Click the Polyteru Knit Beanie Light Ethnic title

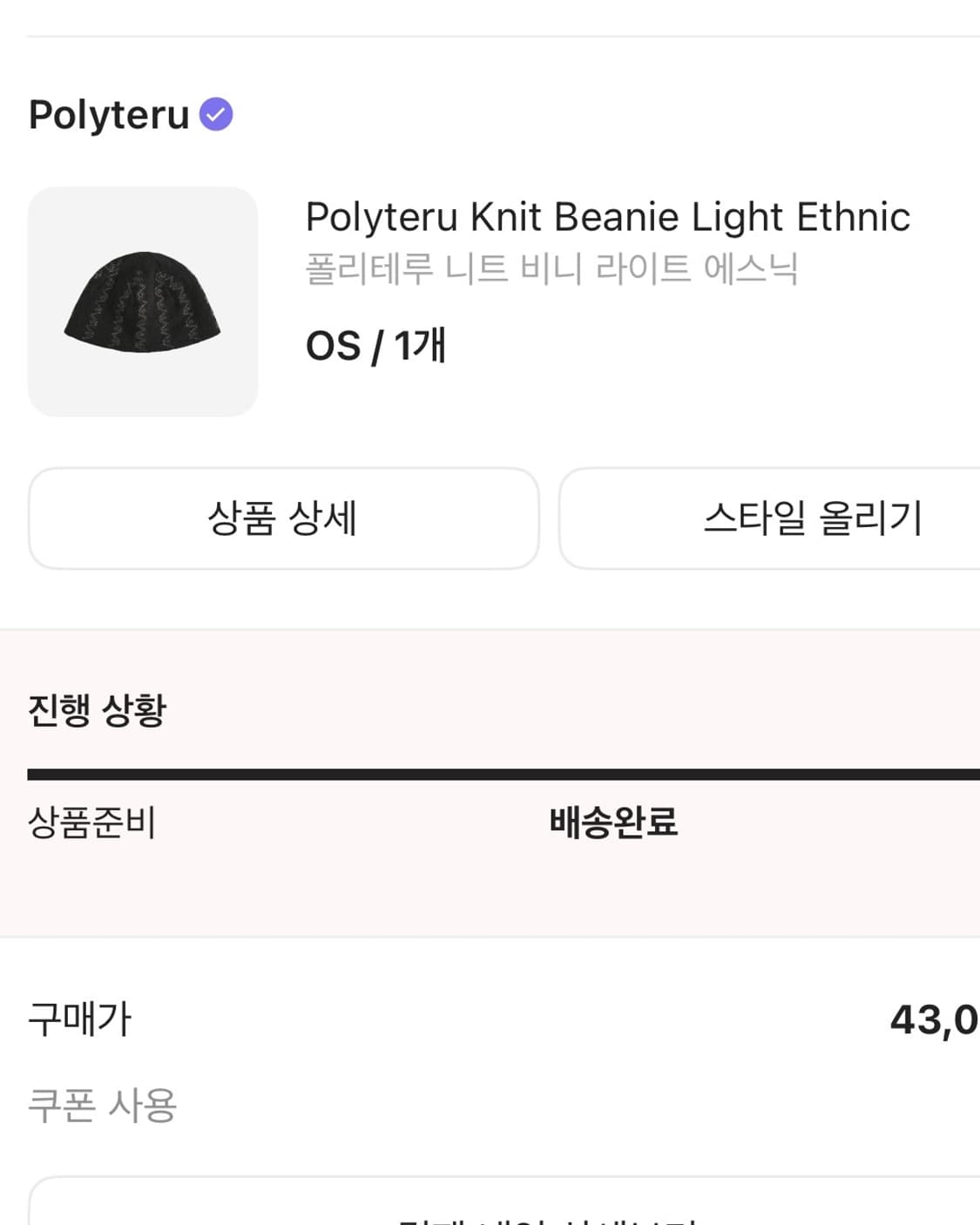[608, 217]
